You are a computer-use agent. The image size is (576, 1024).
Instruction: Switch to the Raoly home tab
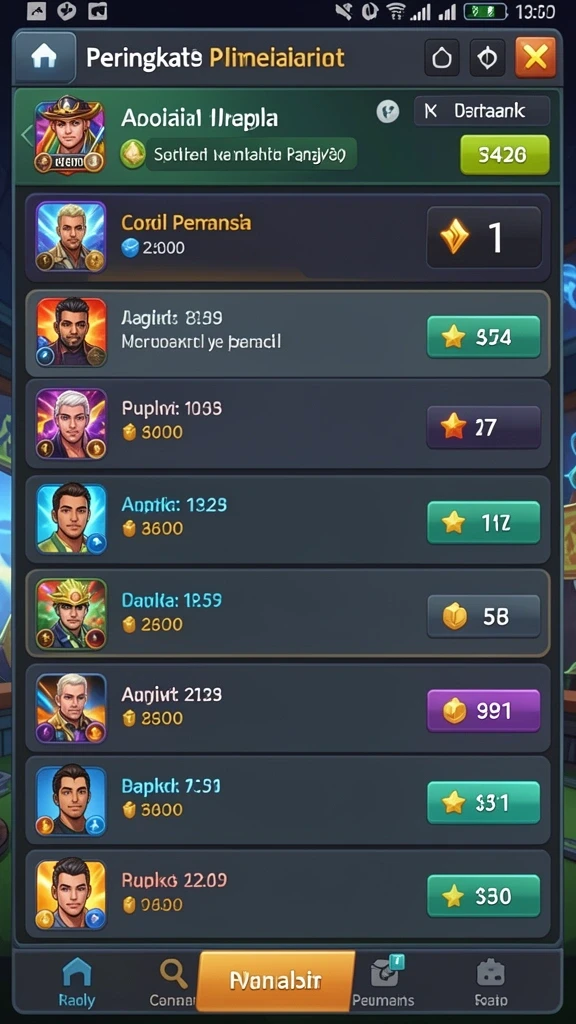(77, 982)
